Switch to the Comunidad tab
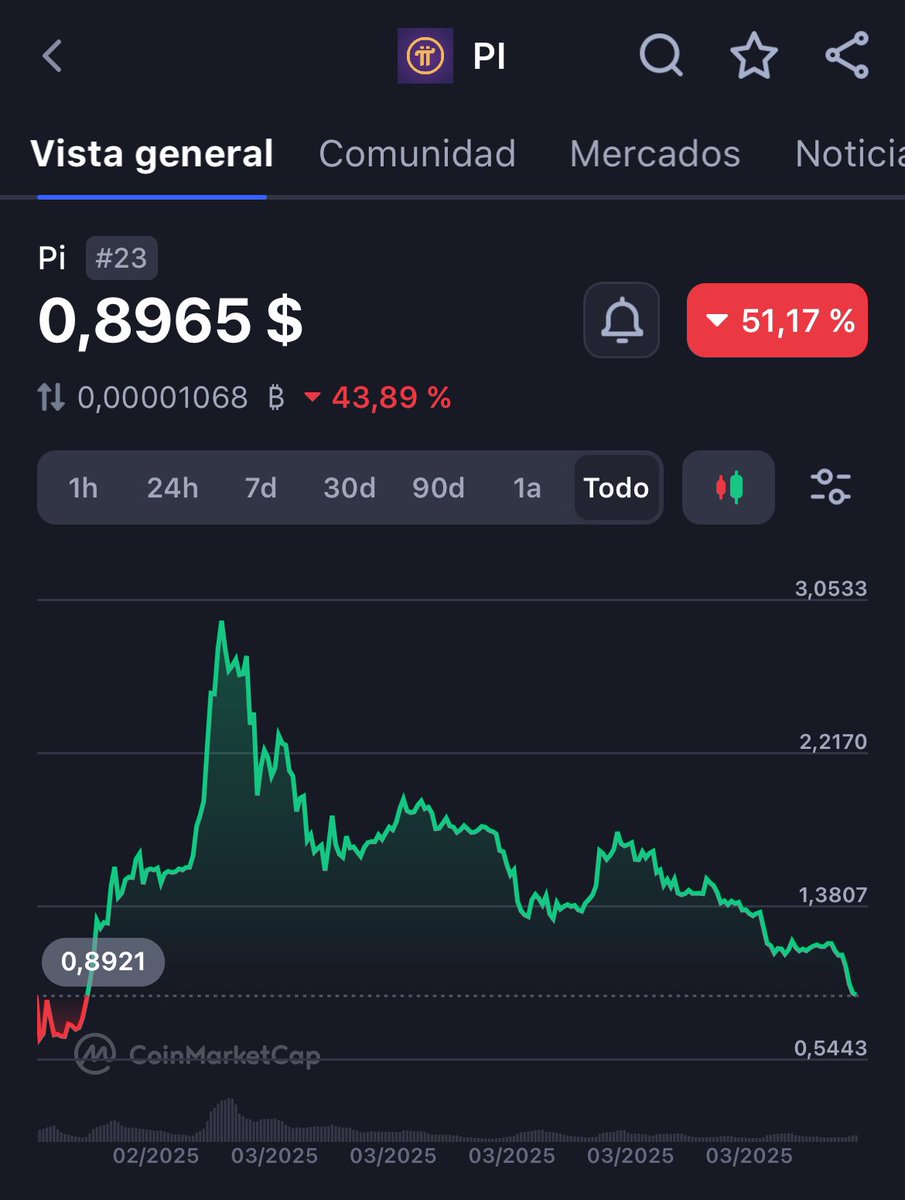Screen dimensions: 905x1200 click(417, 153)
